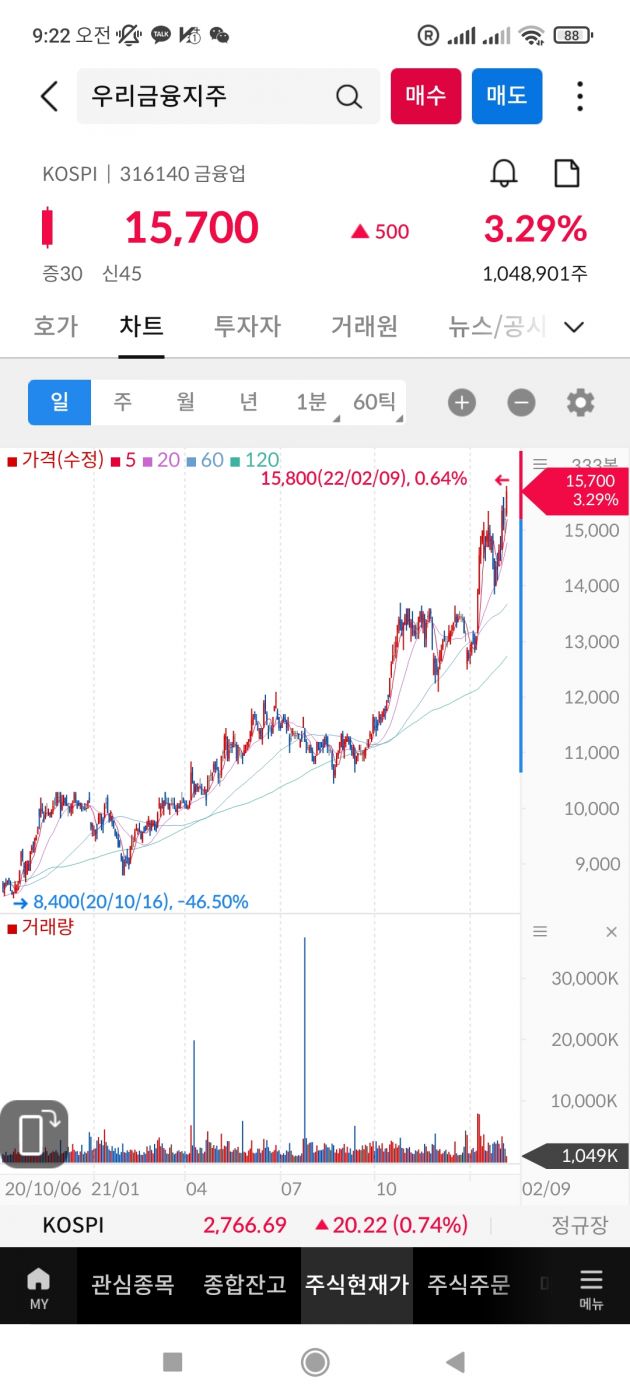This screenshot has width=630, height=1400.
Task: Set a price alert with the bell
Action: tap(505, 173)
